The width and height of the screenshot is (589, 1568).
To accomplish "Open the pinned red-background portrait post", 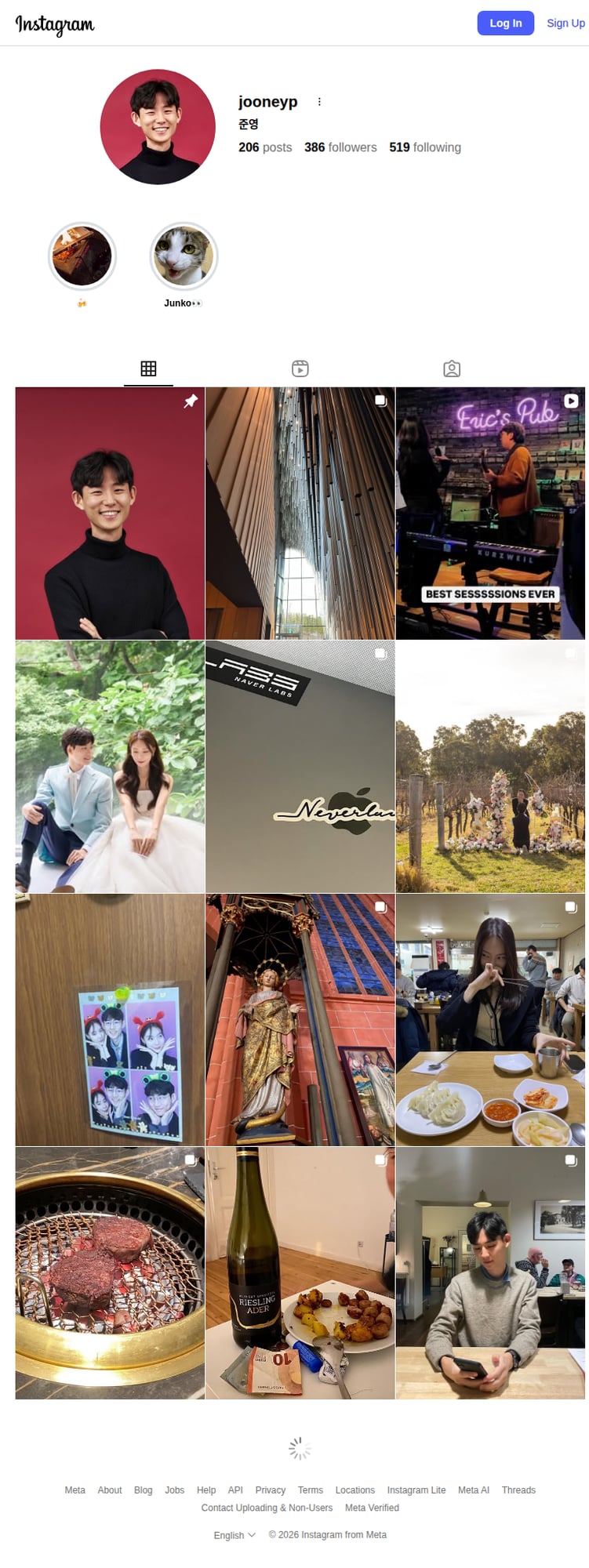I will 110,514.
